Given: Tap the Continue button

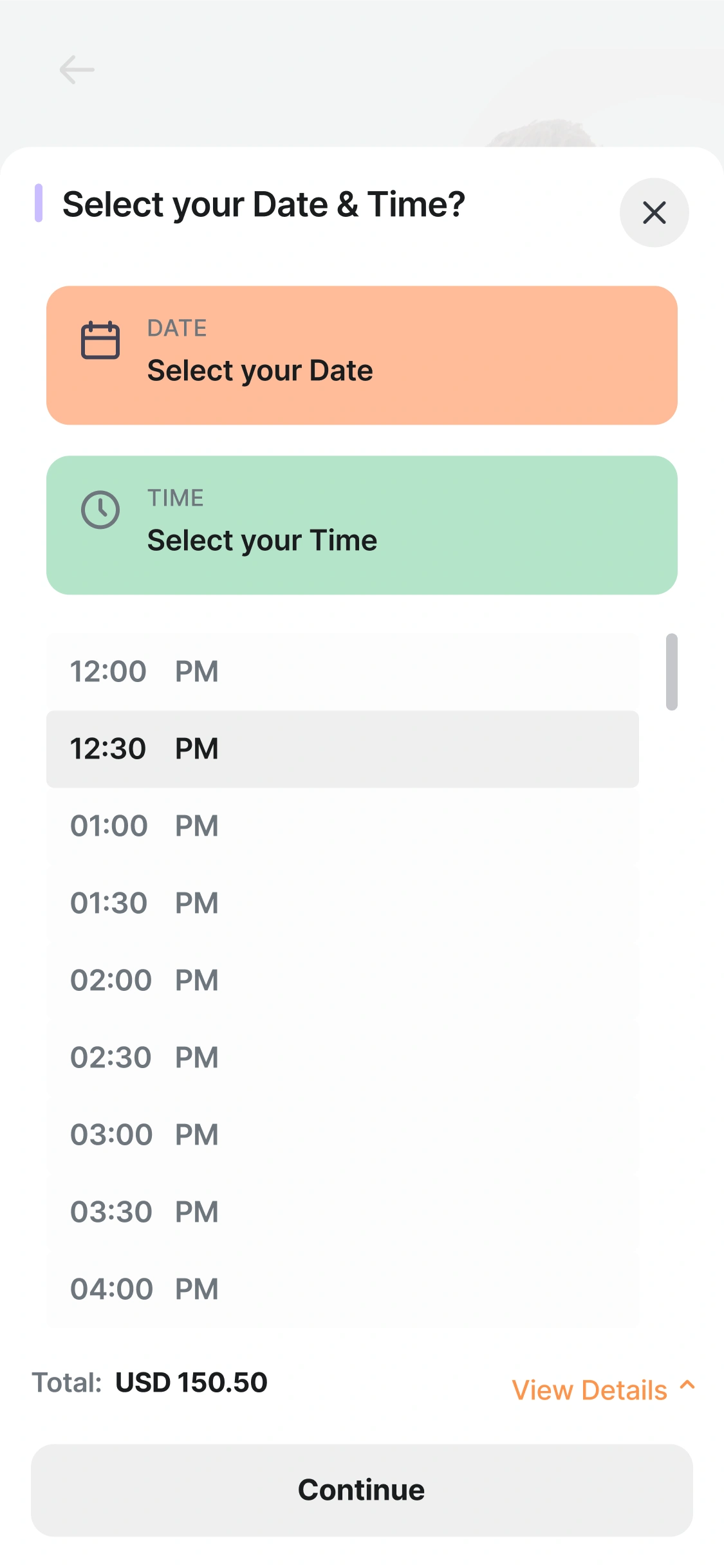Looking at the screenshot, I should 362,1490.
